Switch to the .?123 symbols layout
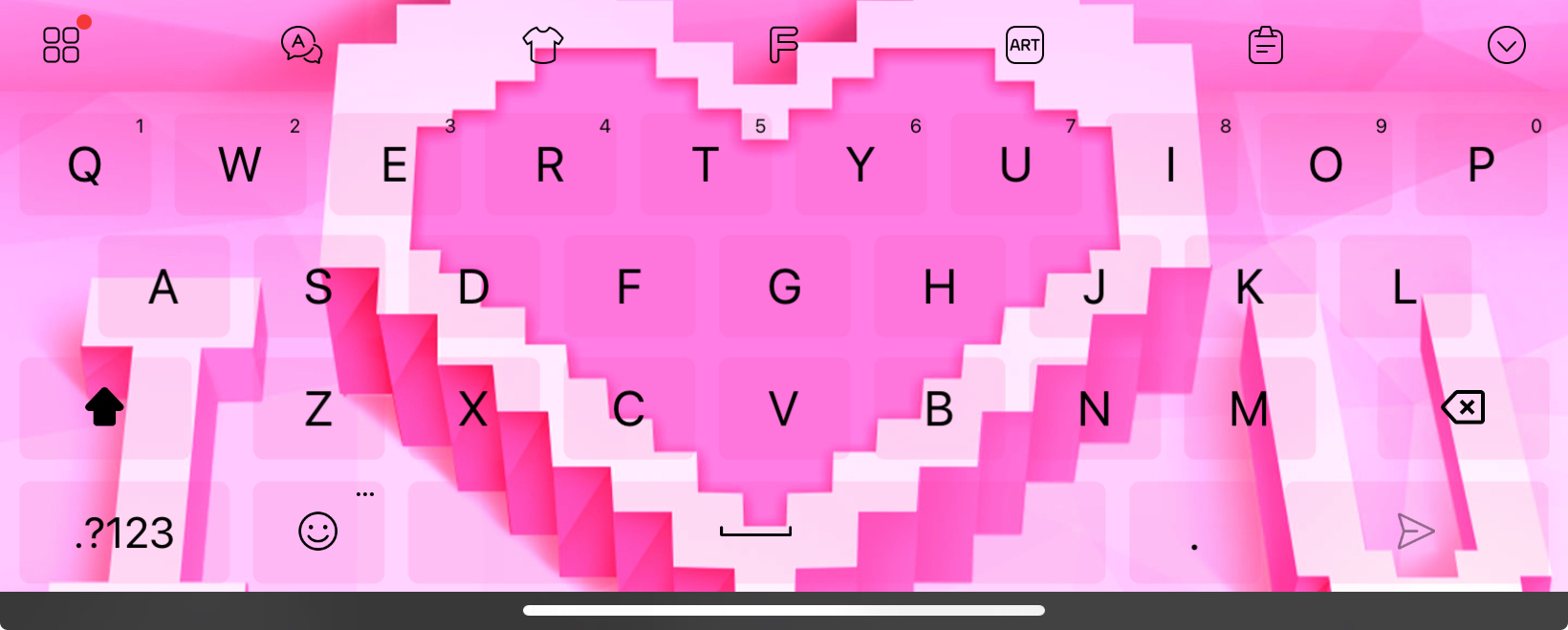This screenshot has height=630, width=1568. tap(124, 532)
